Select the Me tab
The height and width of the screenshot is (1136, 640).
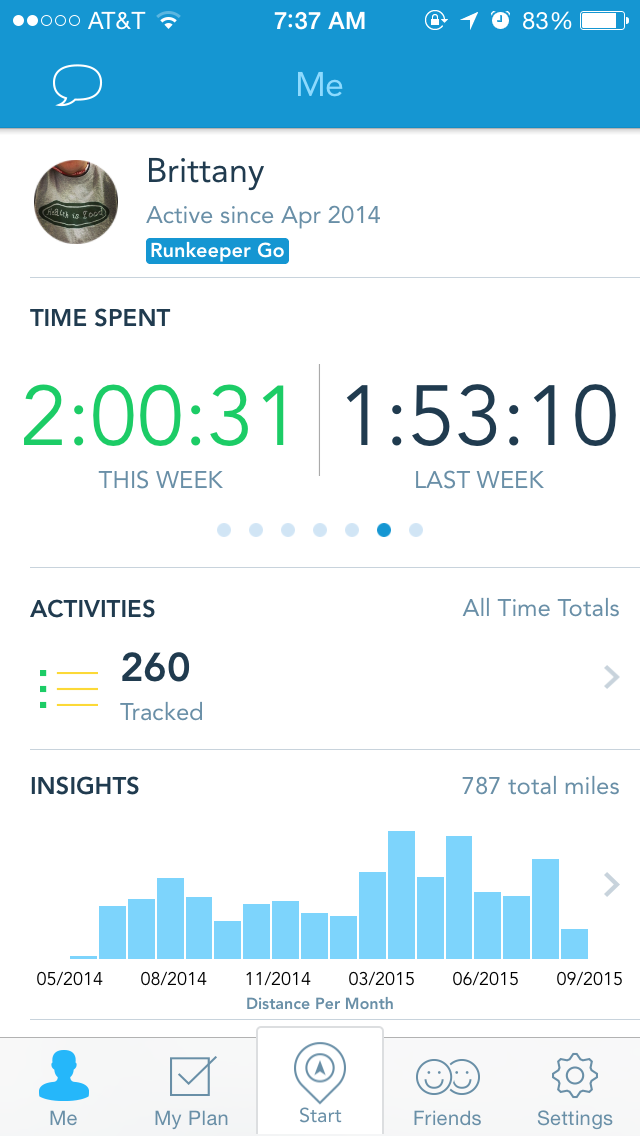tap(63, 1090)
